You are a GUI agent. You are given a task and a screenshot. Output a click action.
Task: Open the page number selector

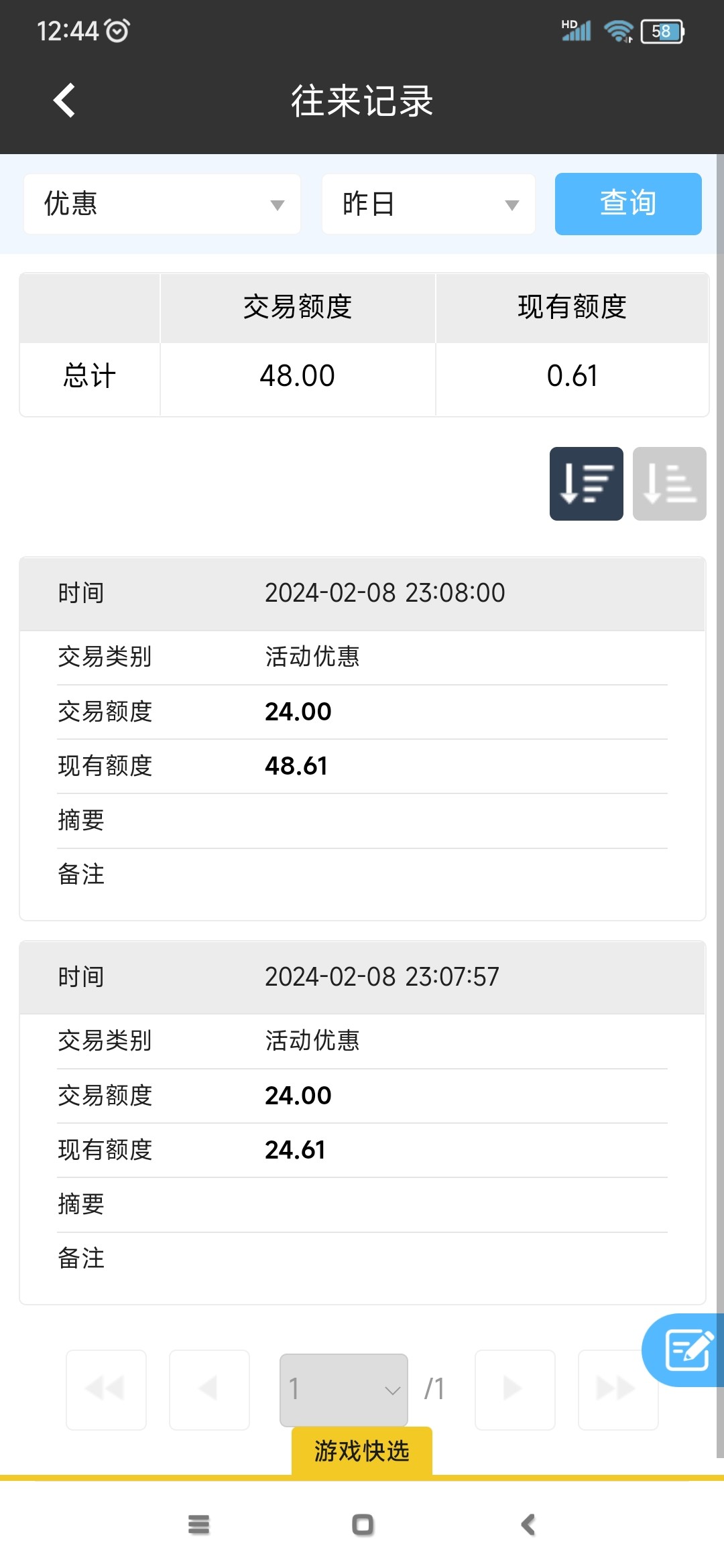pos(343,1389)
